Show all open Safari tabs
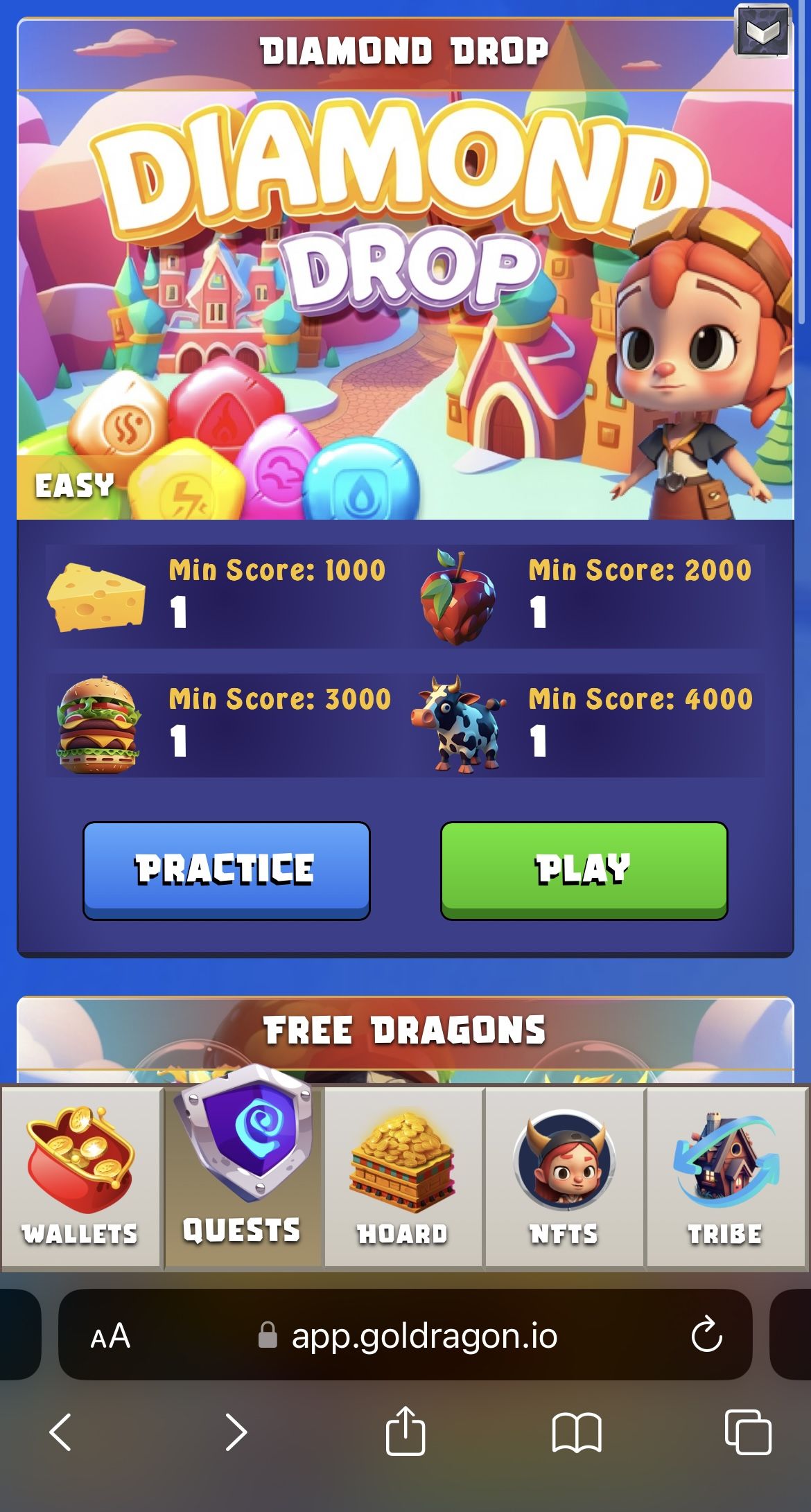 tap(747, 1432)
